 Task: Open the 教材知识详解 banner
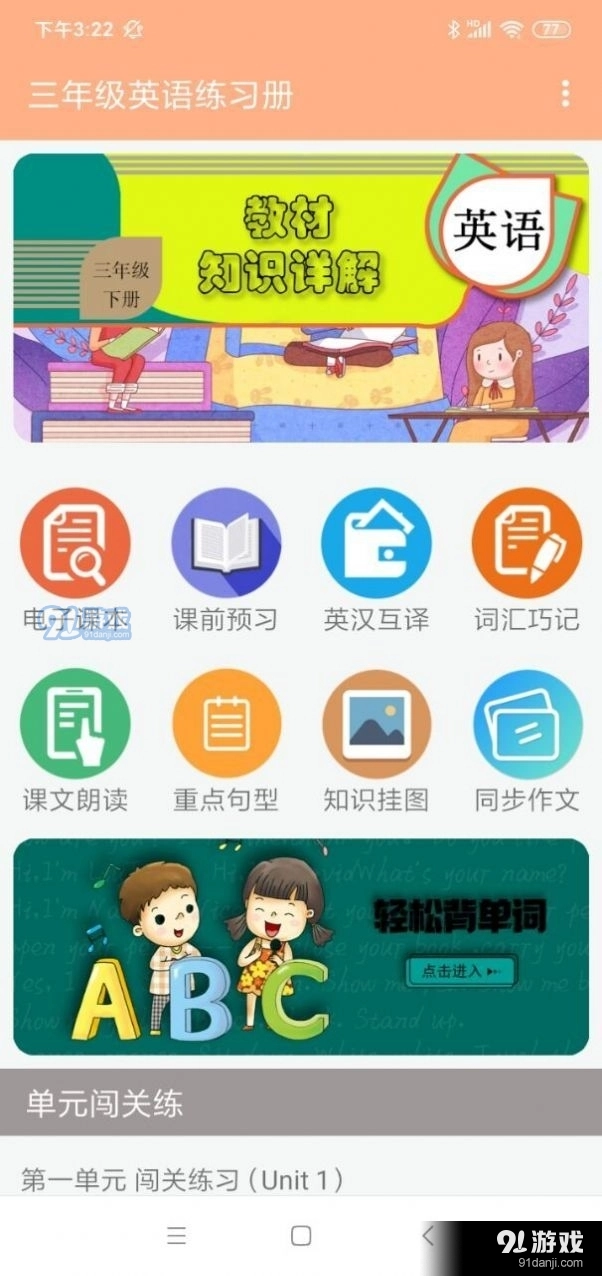click(x=300, y=297)
